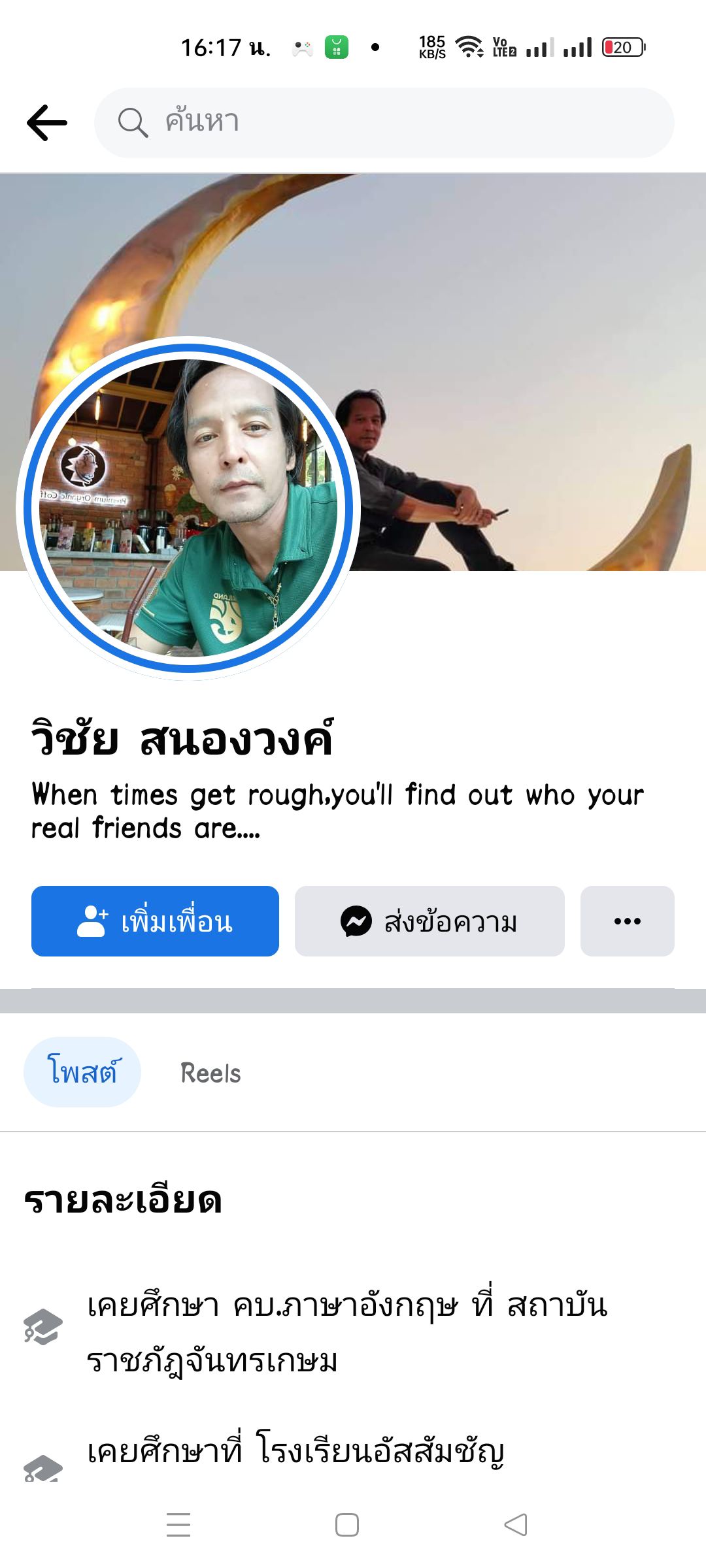The image size is (706, 1568).
Task: Open the three-dot more options button
Action: point(627,921)
